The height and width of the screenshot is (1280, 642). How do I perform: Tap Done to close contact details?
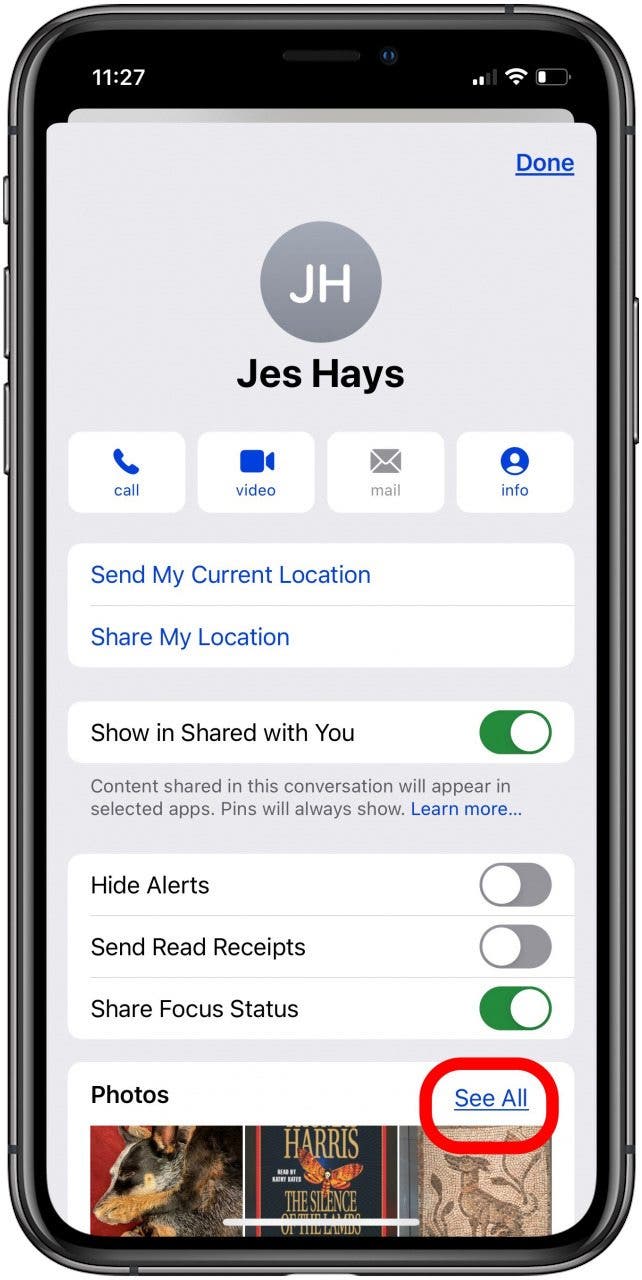pos(544,163)
